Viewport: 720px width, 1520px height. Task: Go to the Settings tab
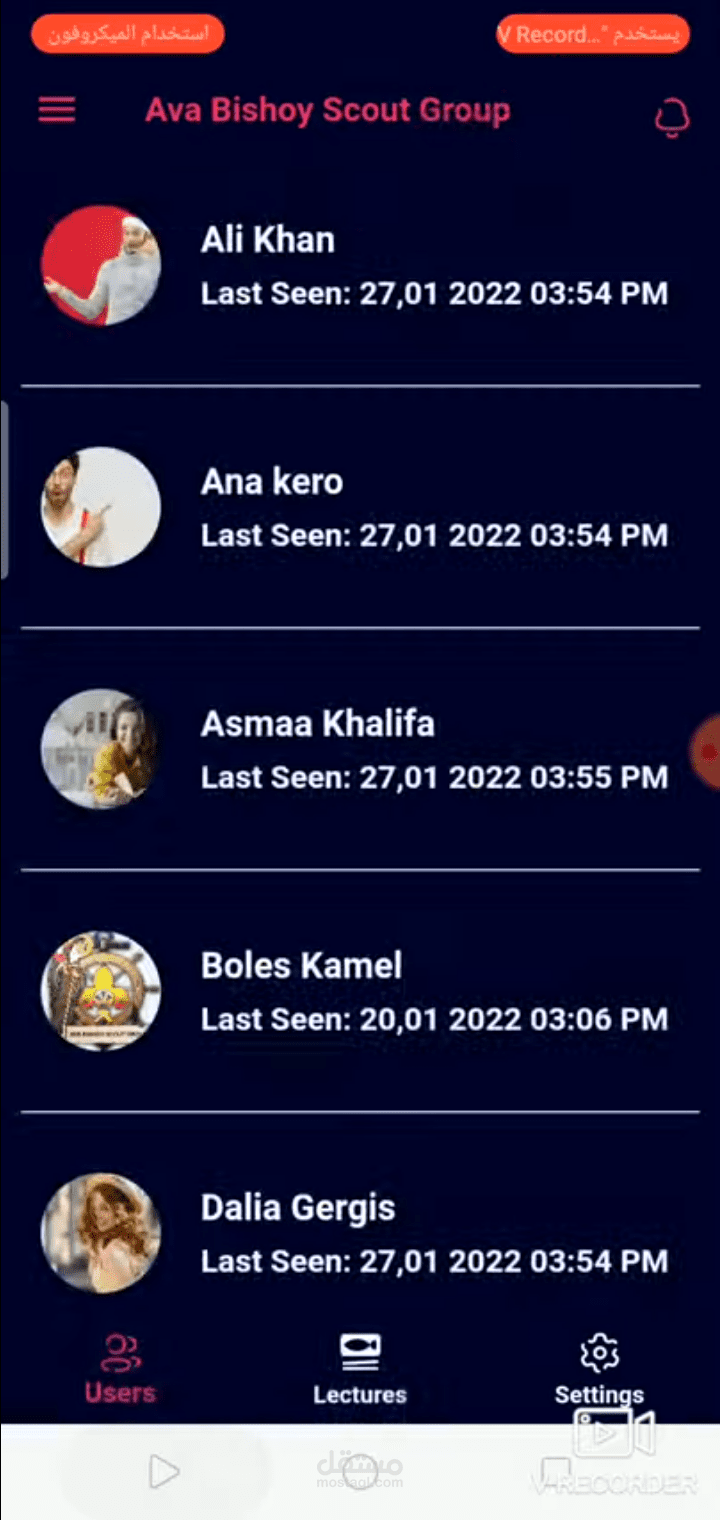pos(599,1370)
